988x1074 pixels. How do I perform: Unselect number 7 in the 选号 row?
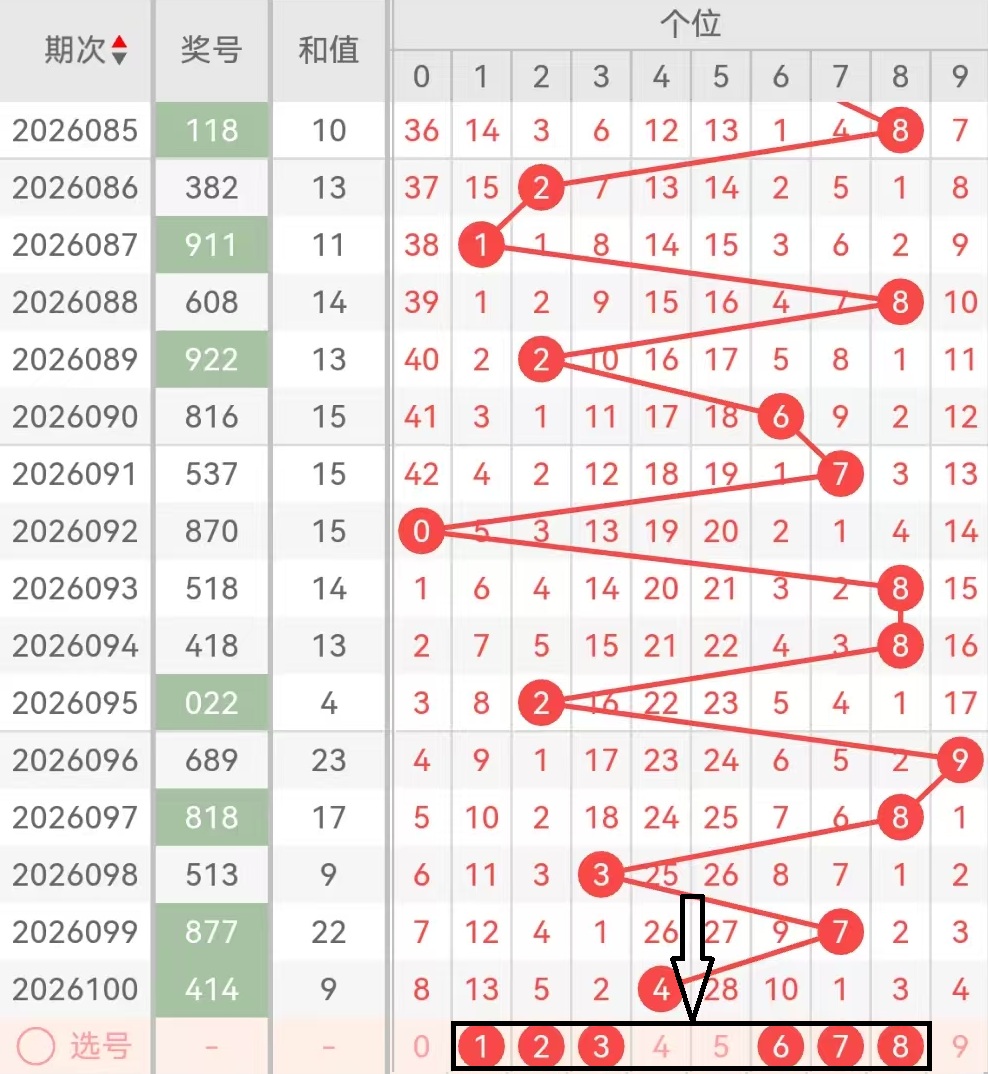840,1047
